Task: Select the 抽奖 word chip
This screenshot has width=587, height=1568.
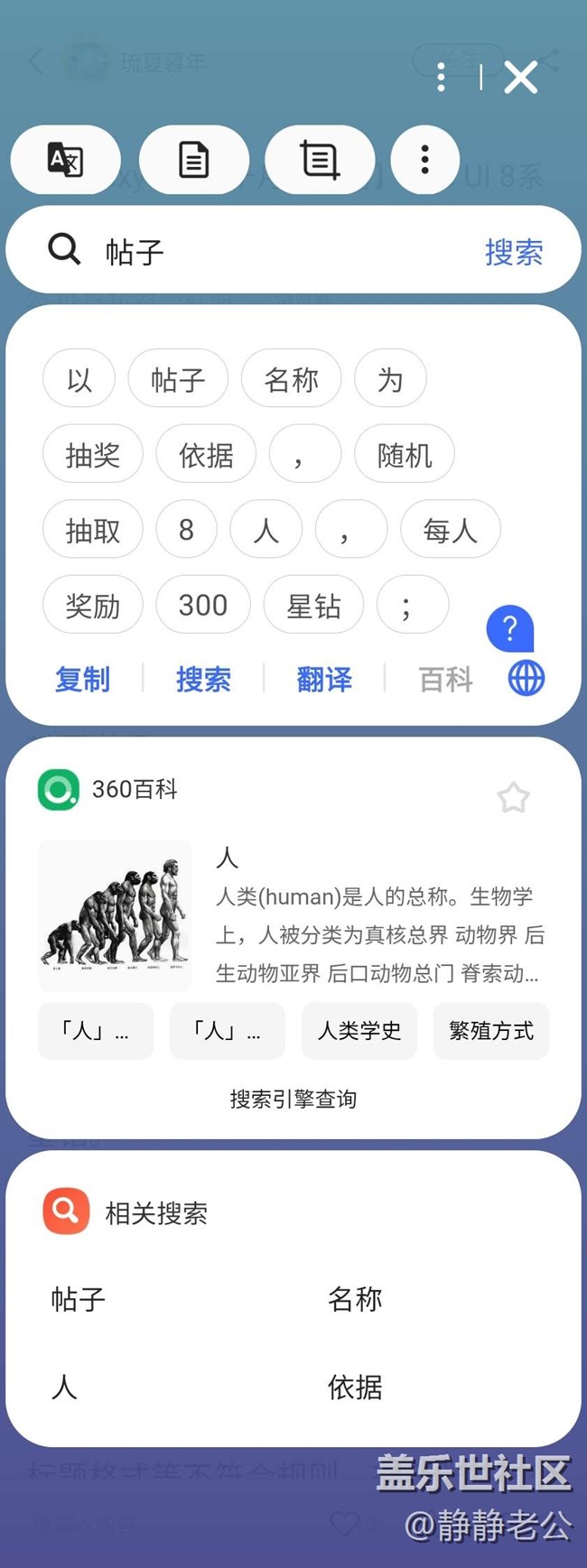Action: coord(92,454)
